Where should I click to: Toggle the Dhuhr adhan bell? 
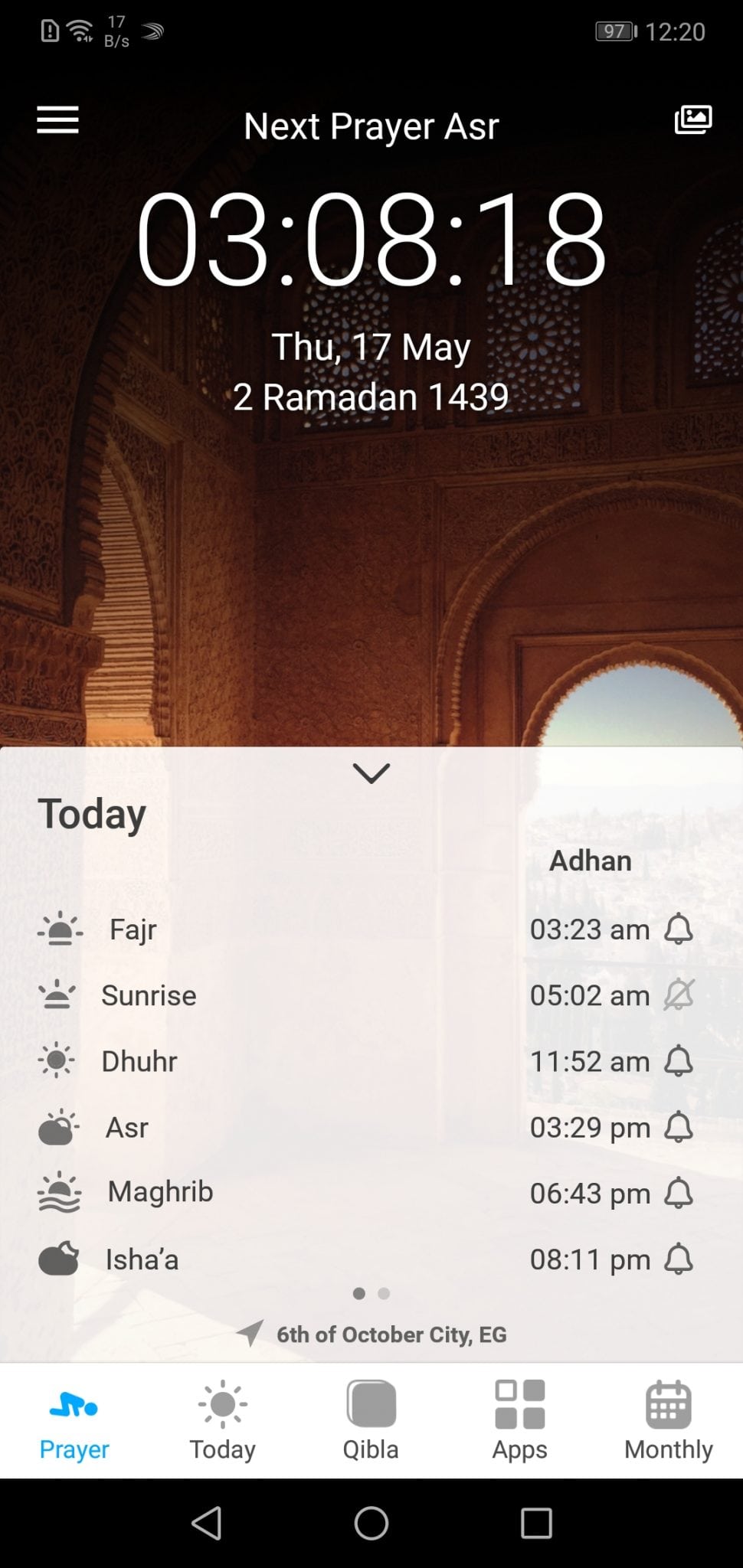click(679, 1061)
